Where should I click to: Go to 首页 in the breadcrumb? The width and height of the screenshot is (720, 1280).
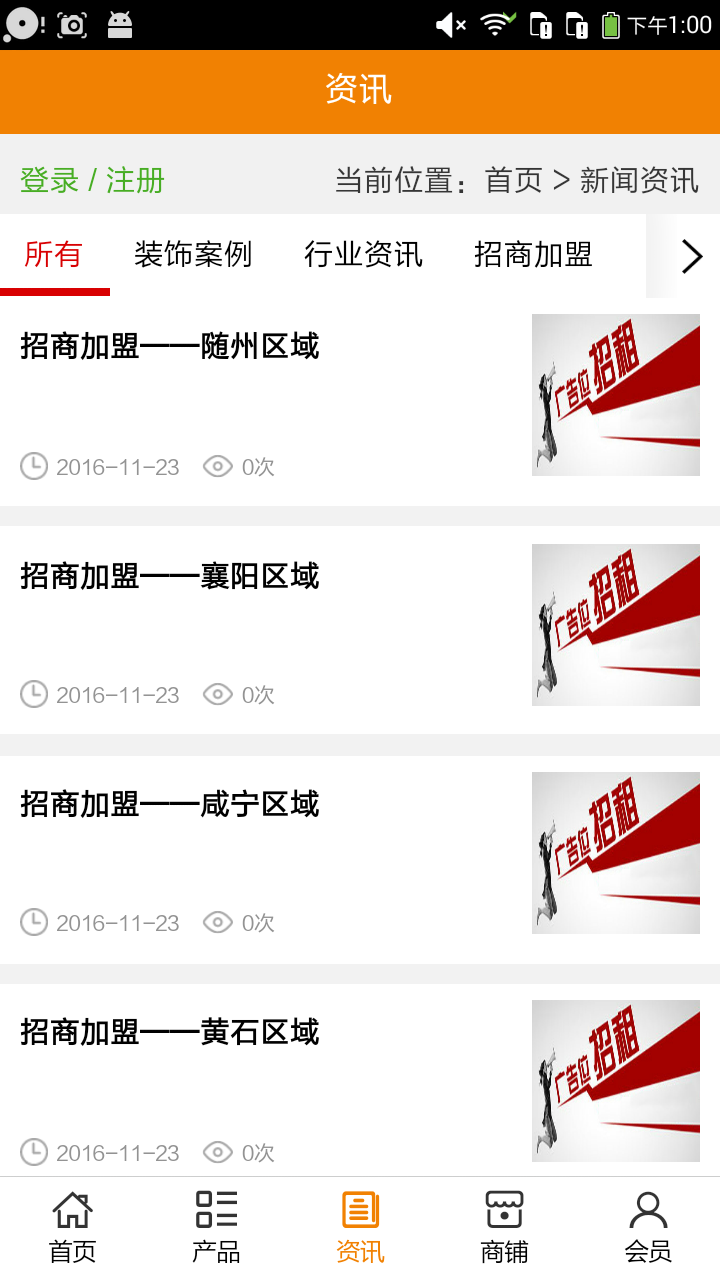coord(513,180)
